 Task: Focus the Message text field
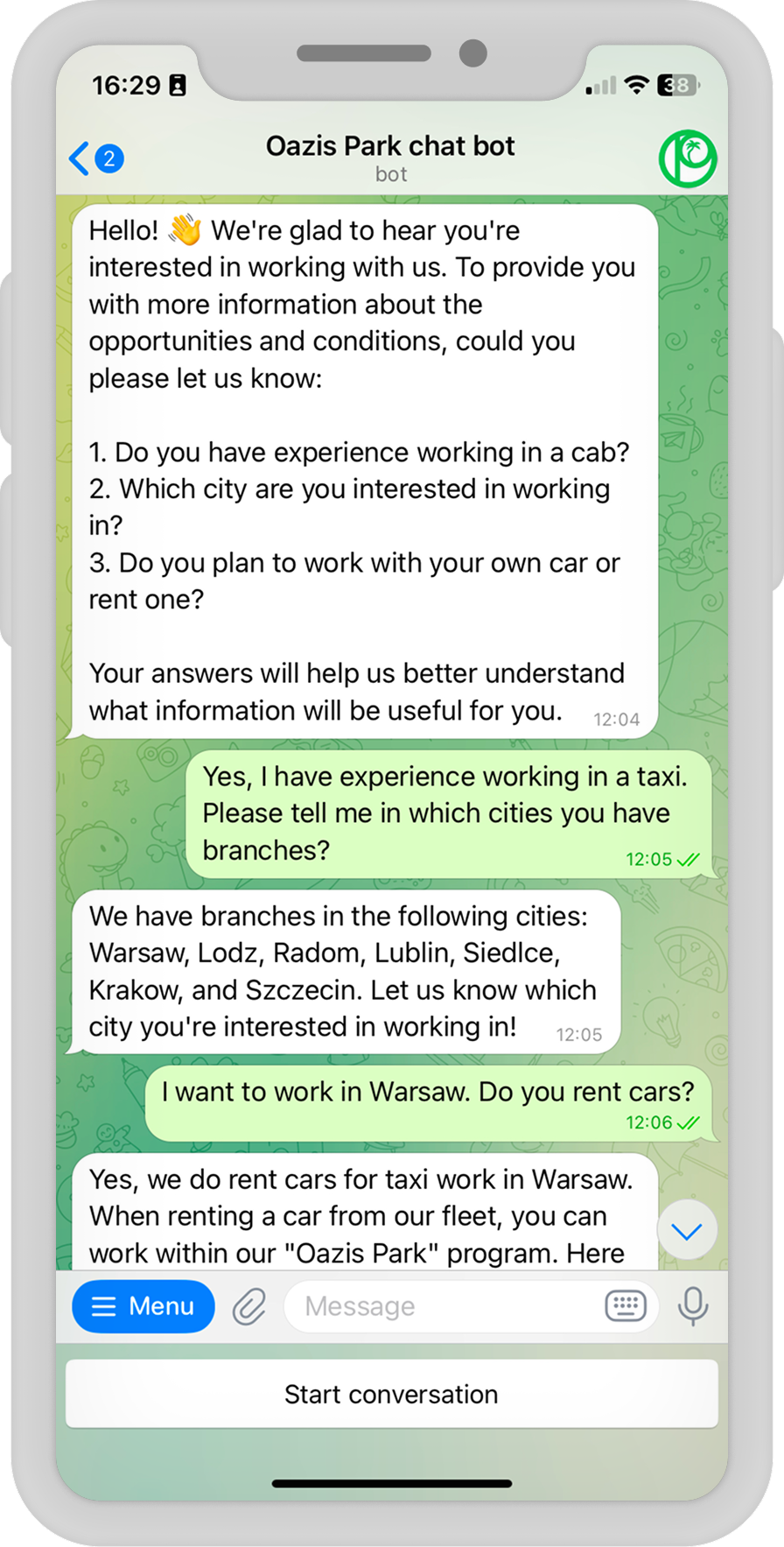click(x=437, y=1306)
